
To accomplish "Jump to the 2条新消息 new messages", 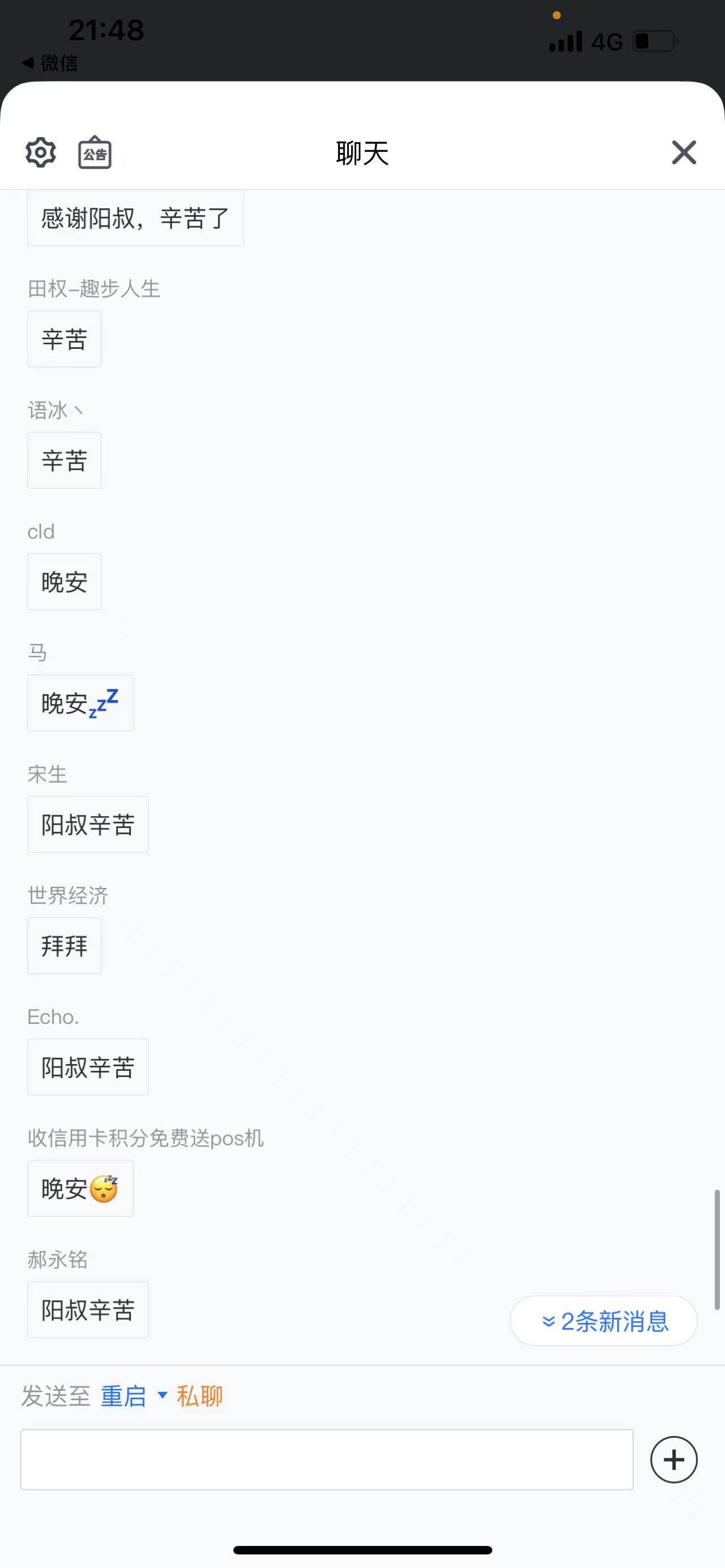I will [x=603, y=1321].
